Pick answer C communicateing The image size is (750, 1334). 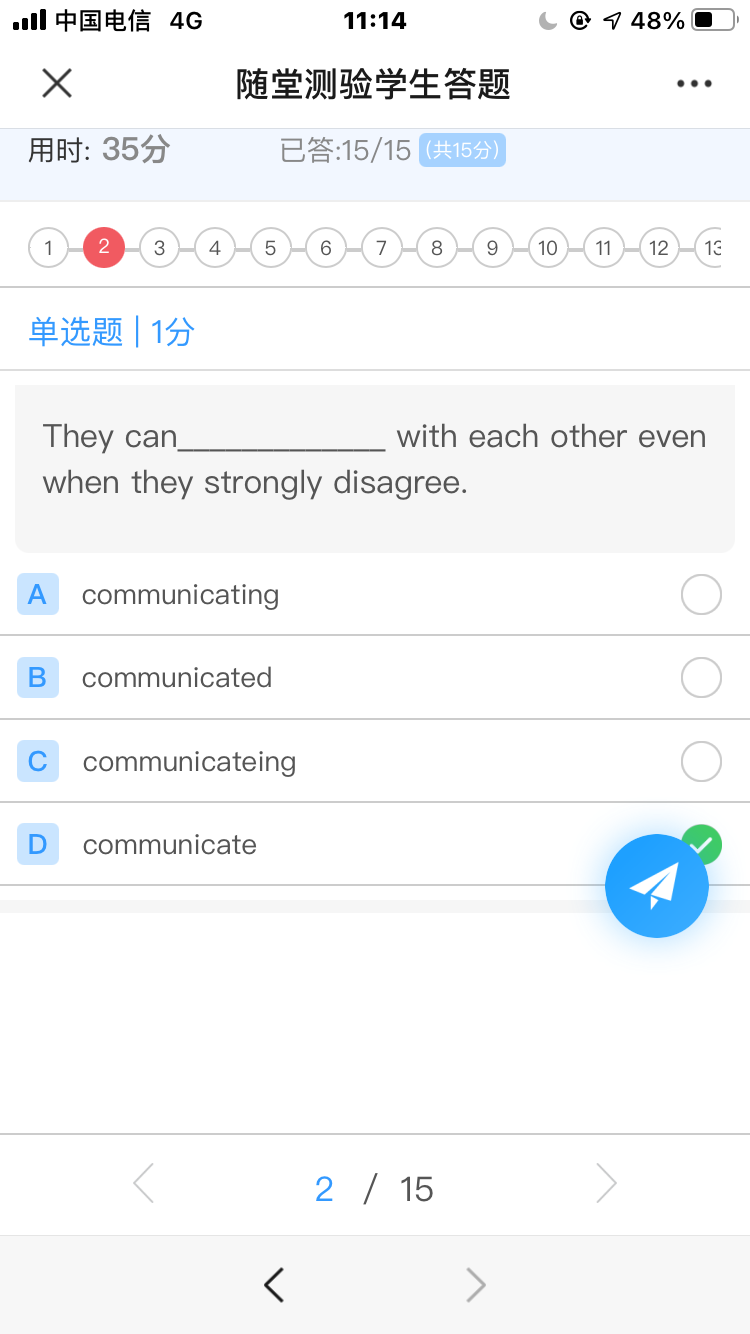(375, 761)
